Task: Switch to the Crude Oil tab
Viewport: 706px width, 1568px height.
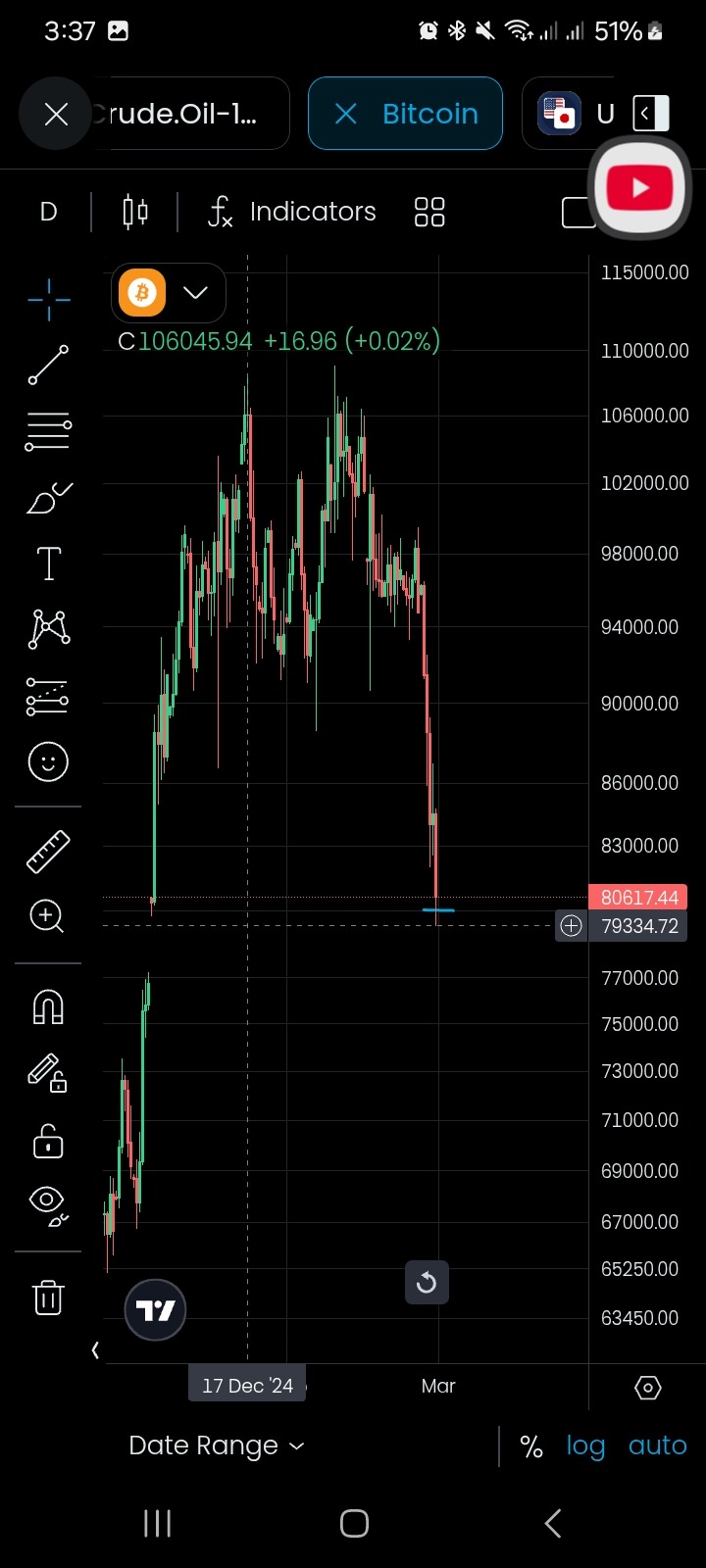Action: pyautogui.click(x=186, y=114)
